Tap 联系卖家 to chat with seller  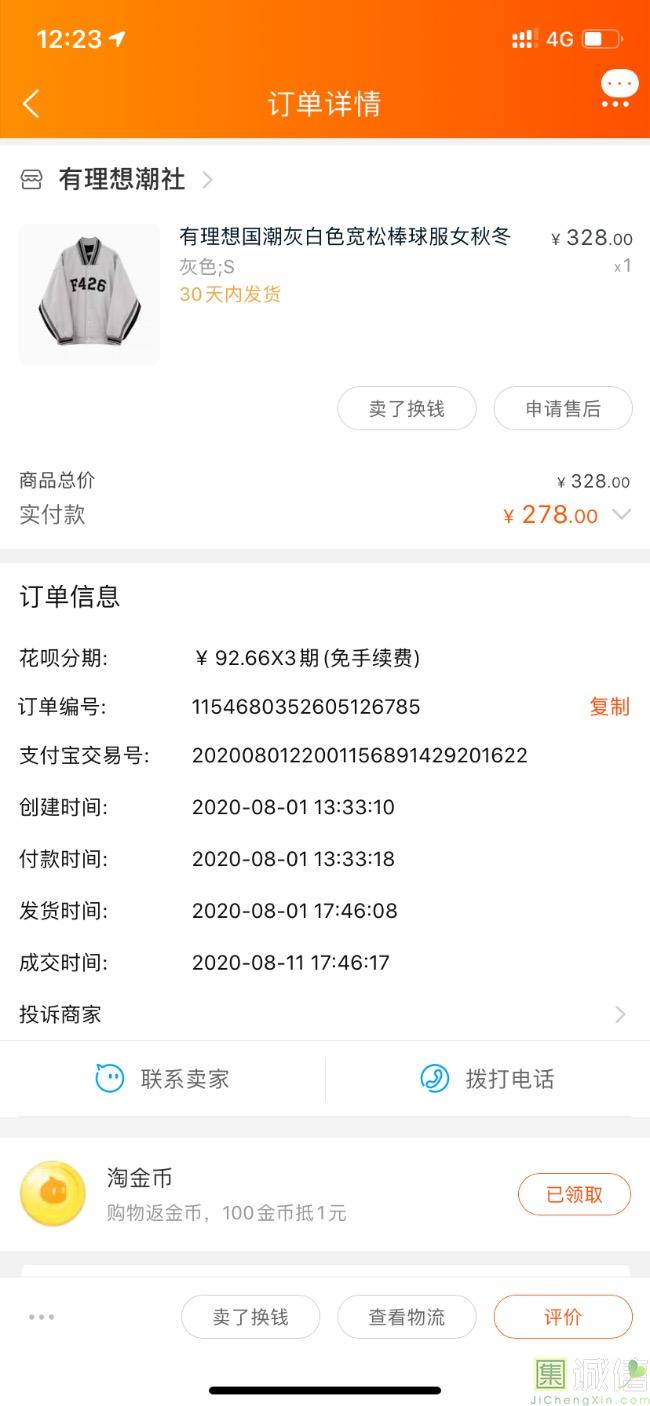point(163,1079)
